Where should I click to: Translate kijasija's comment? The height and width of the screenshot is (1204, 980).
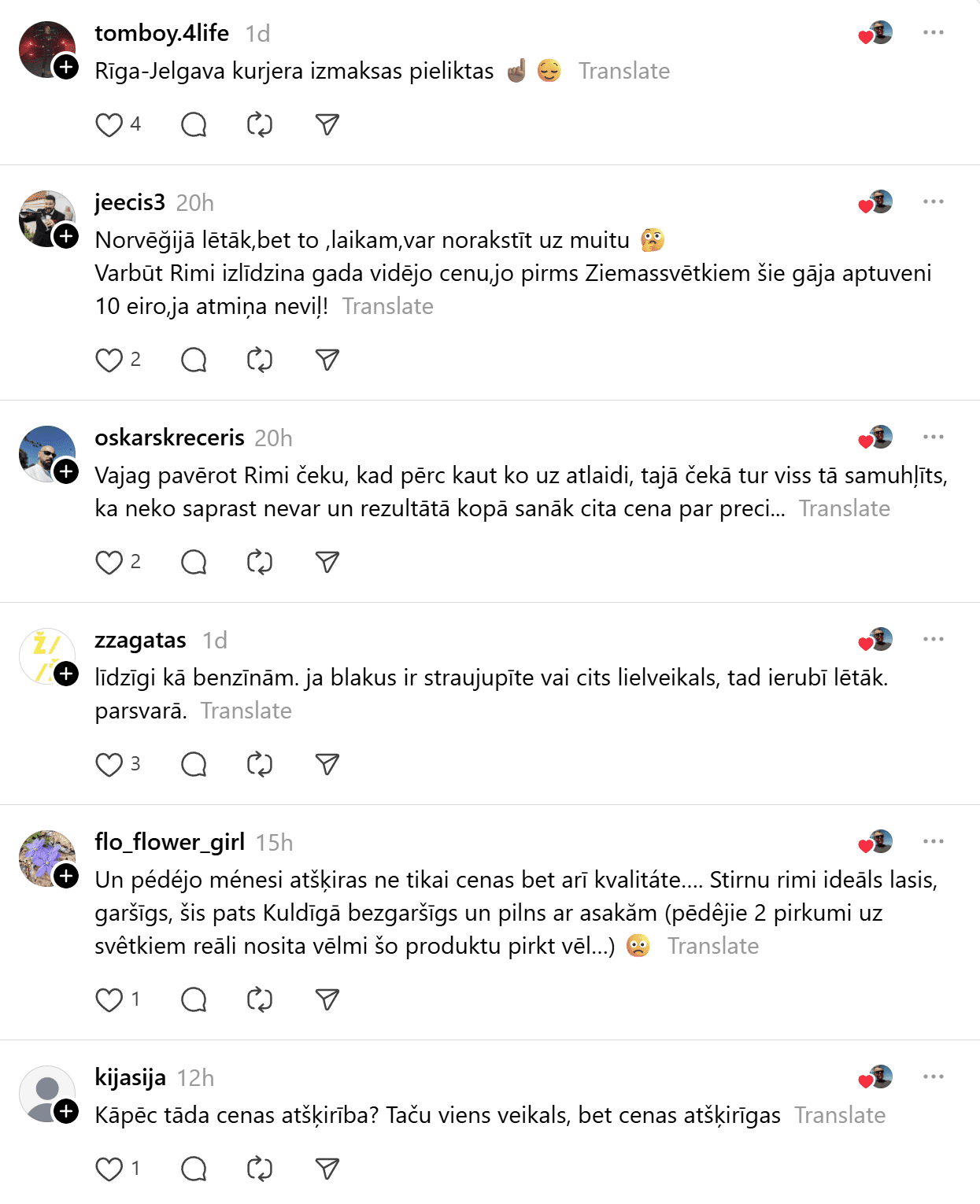839,1115
